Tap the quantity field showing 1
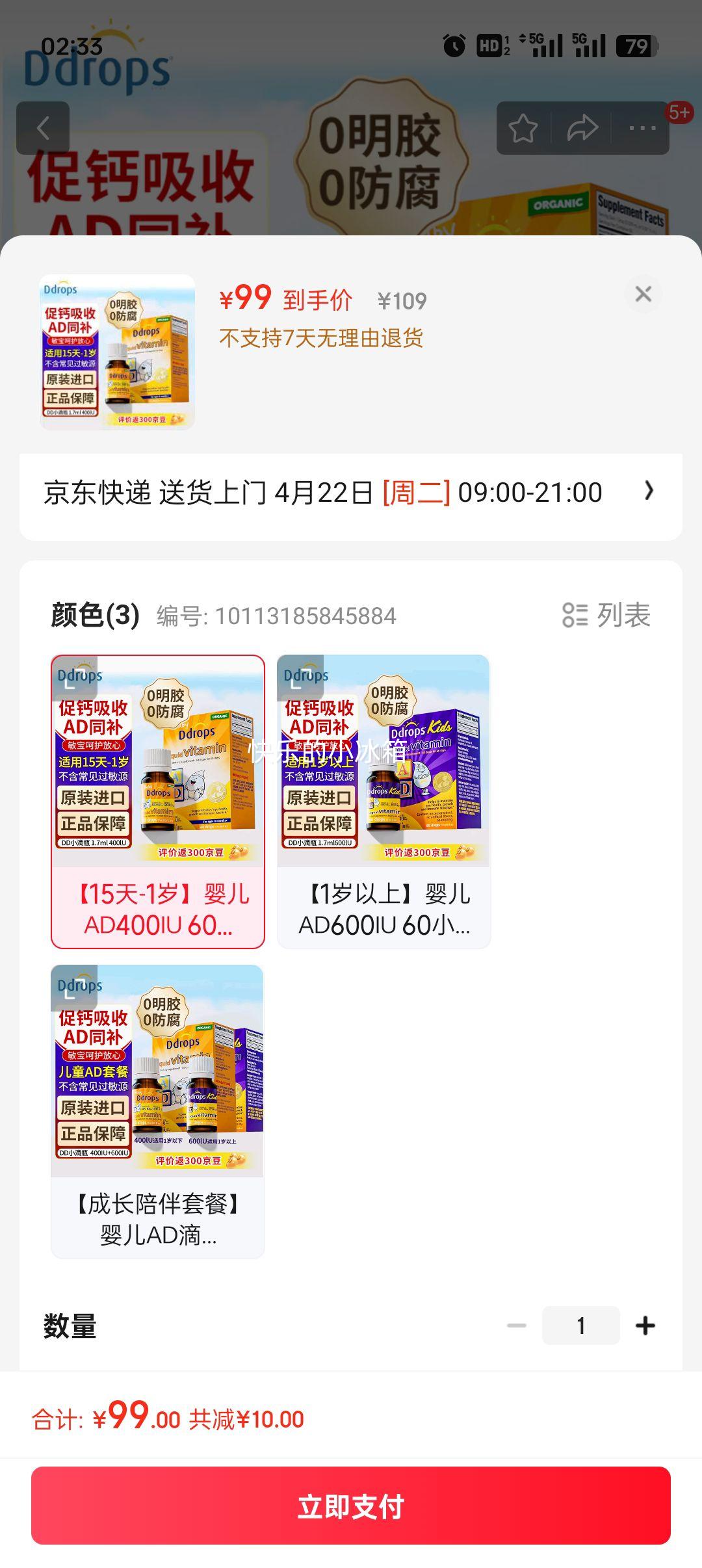Image resolution: width=702 pixels, height=1568 pixels. click(x=581, y=1325)
